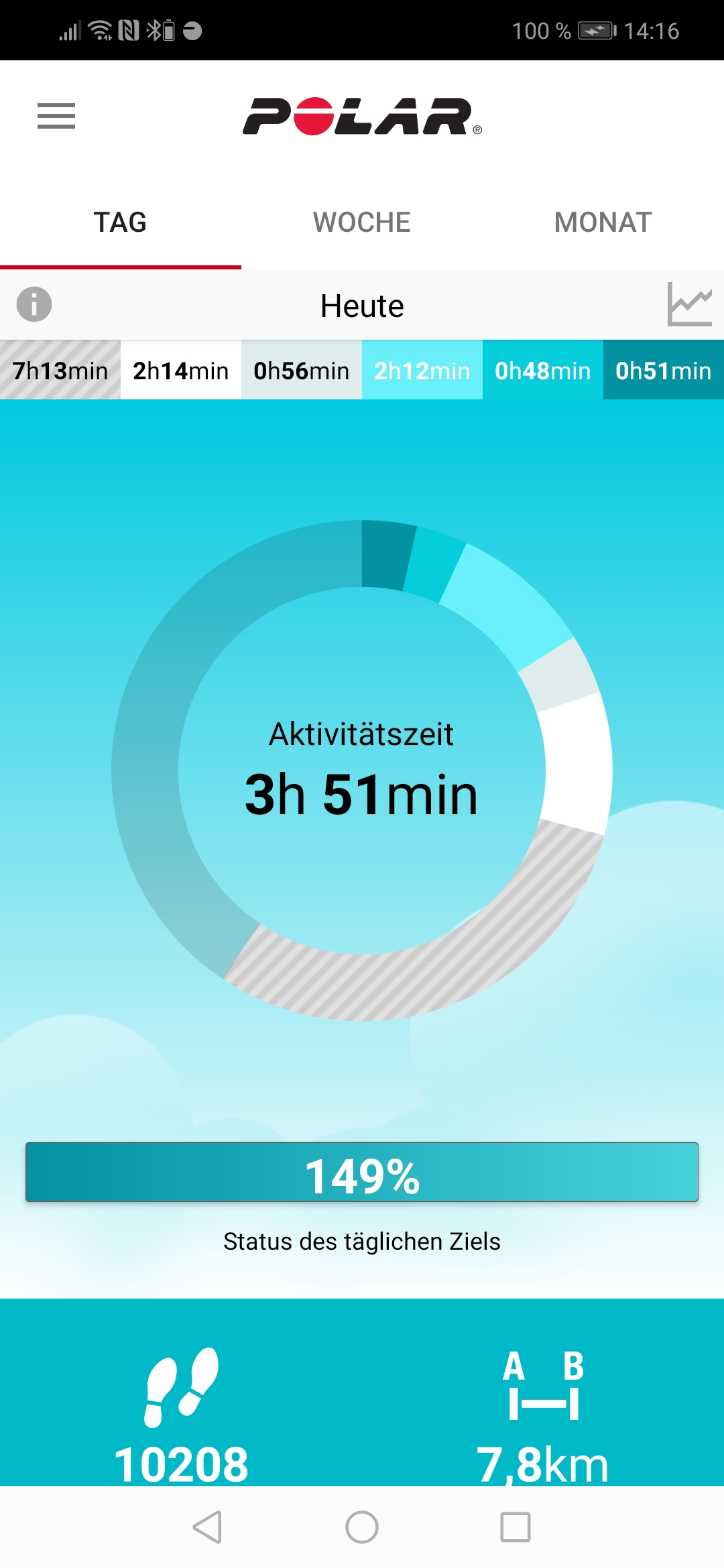Switch to the MONAT tab
724x1568 pixels.
(603, 222)
